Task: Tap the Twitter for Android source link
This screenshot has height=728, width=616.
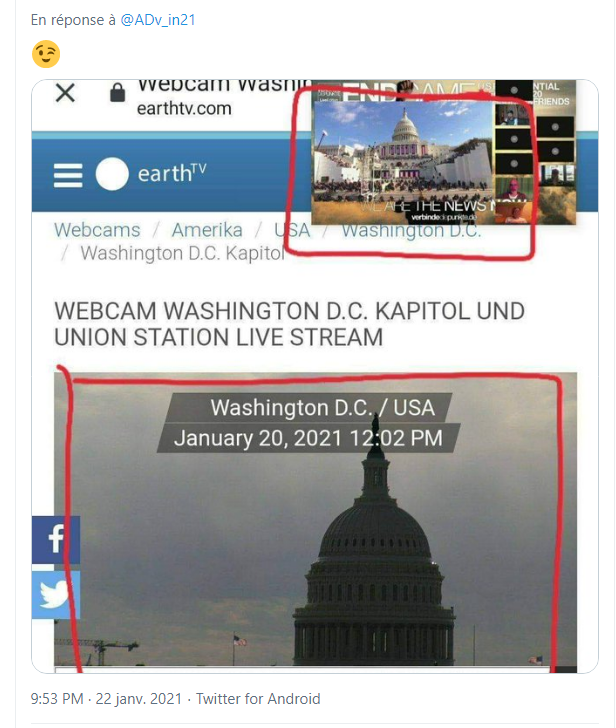Action: pyautogui.click(x=258, y=699)
